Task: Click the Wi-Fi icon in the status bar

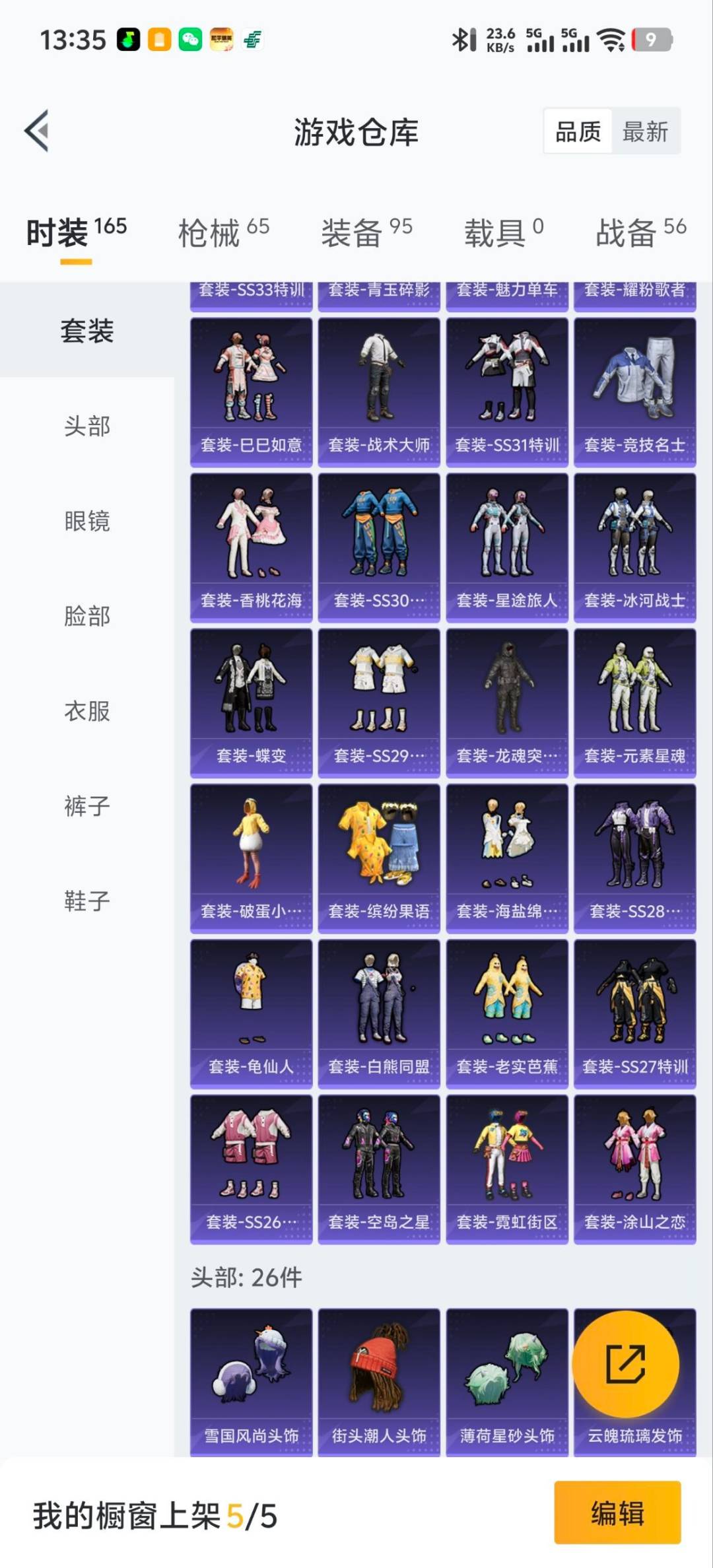Action: pos(611,41)
